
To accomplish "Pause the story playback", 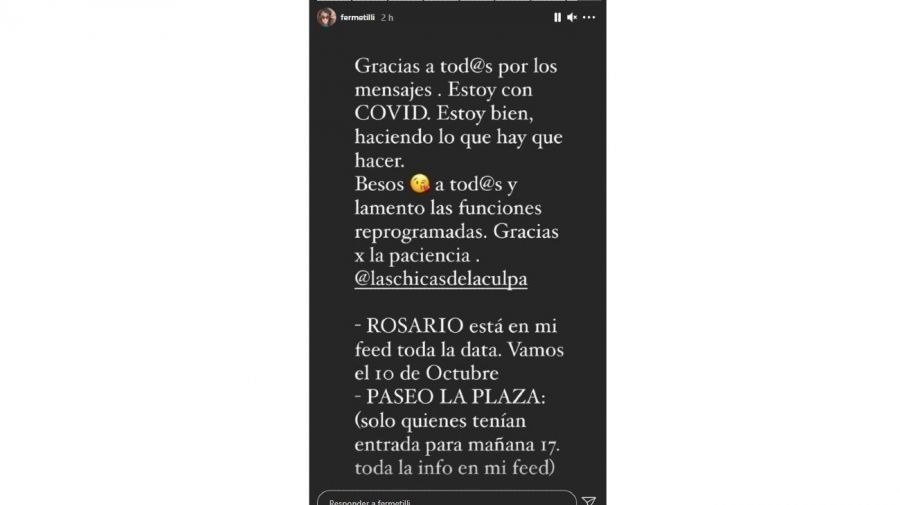I will [558, 17].
